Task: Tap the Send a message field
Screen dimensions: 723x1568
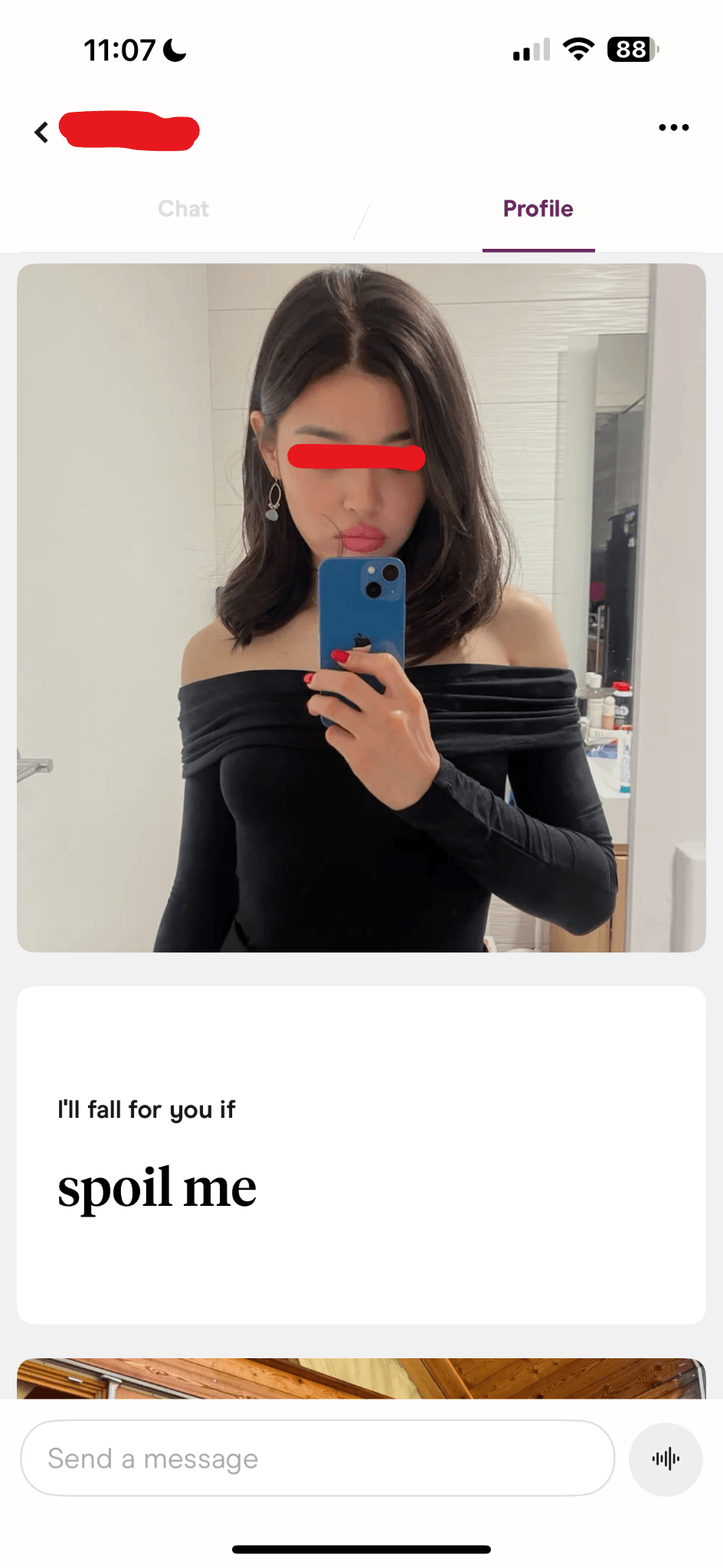Action: 318,1458
